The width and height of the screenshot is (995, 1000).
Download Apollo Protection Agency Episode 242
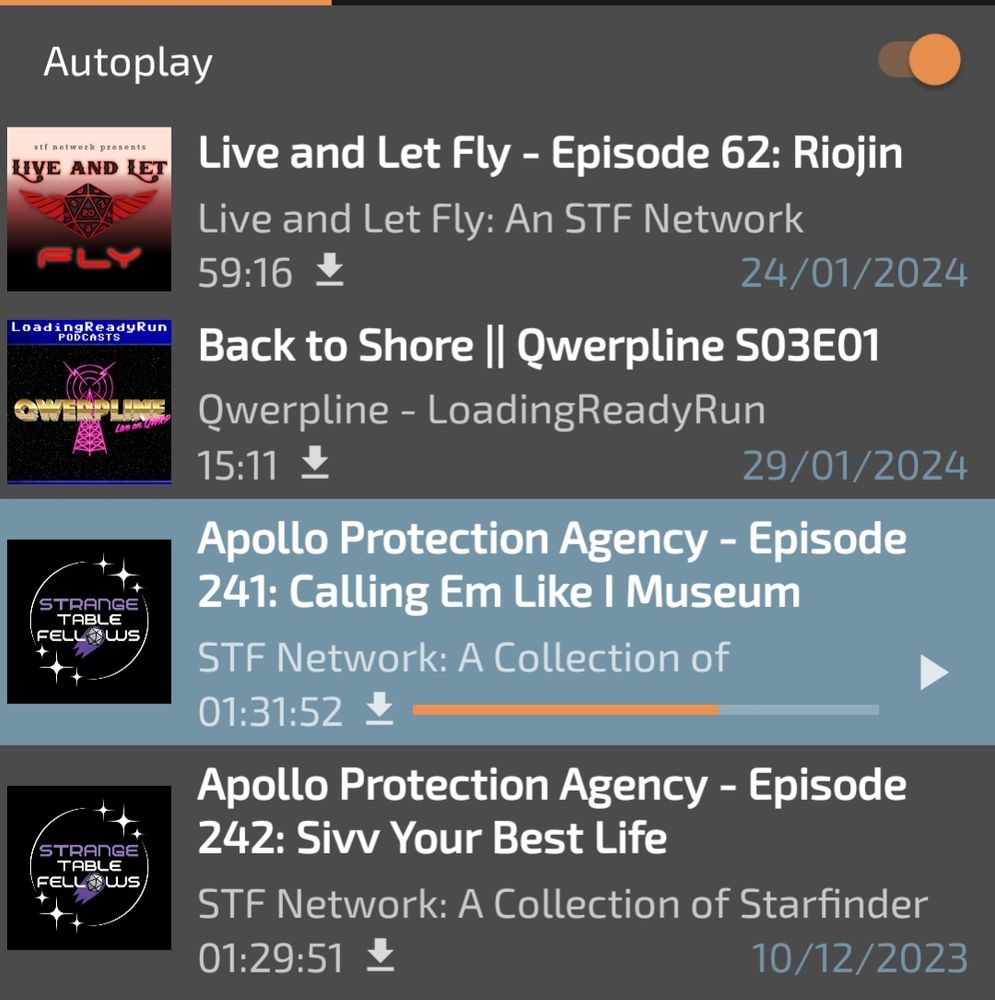click(378, 956)
